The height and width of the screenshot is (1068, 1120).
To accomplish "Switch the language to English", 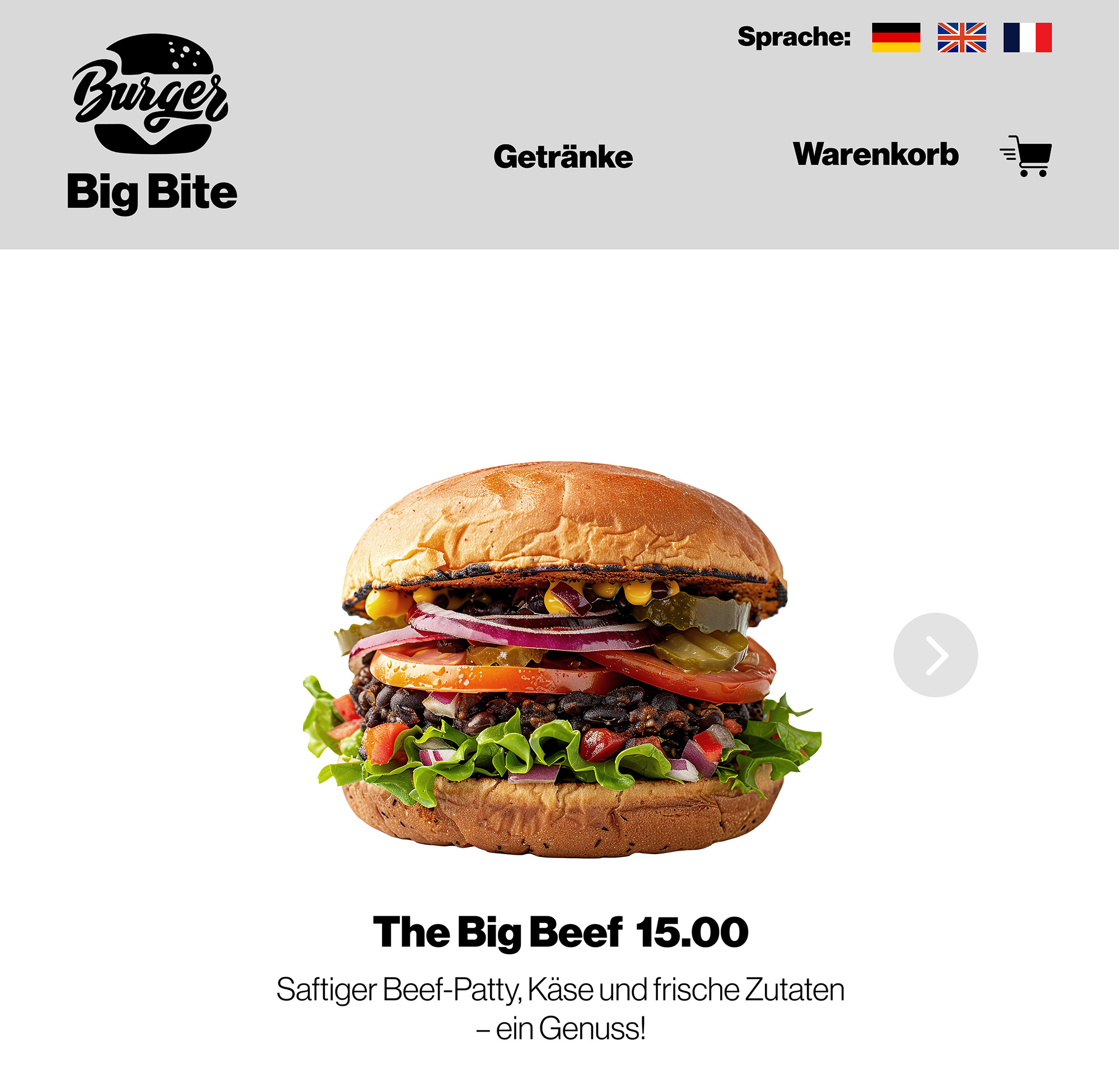I will tap(962, 38).
